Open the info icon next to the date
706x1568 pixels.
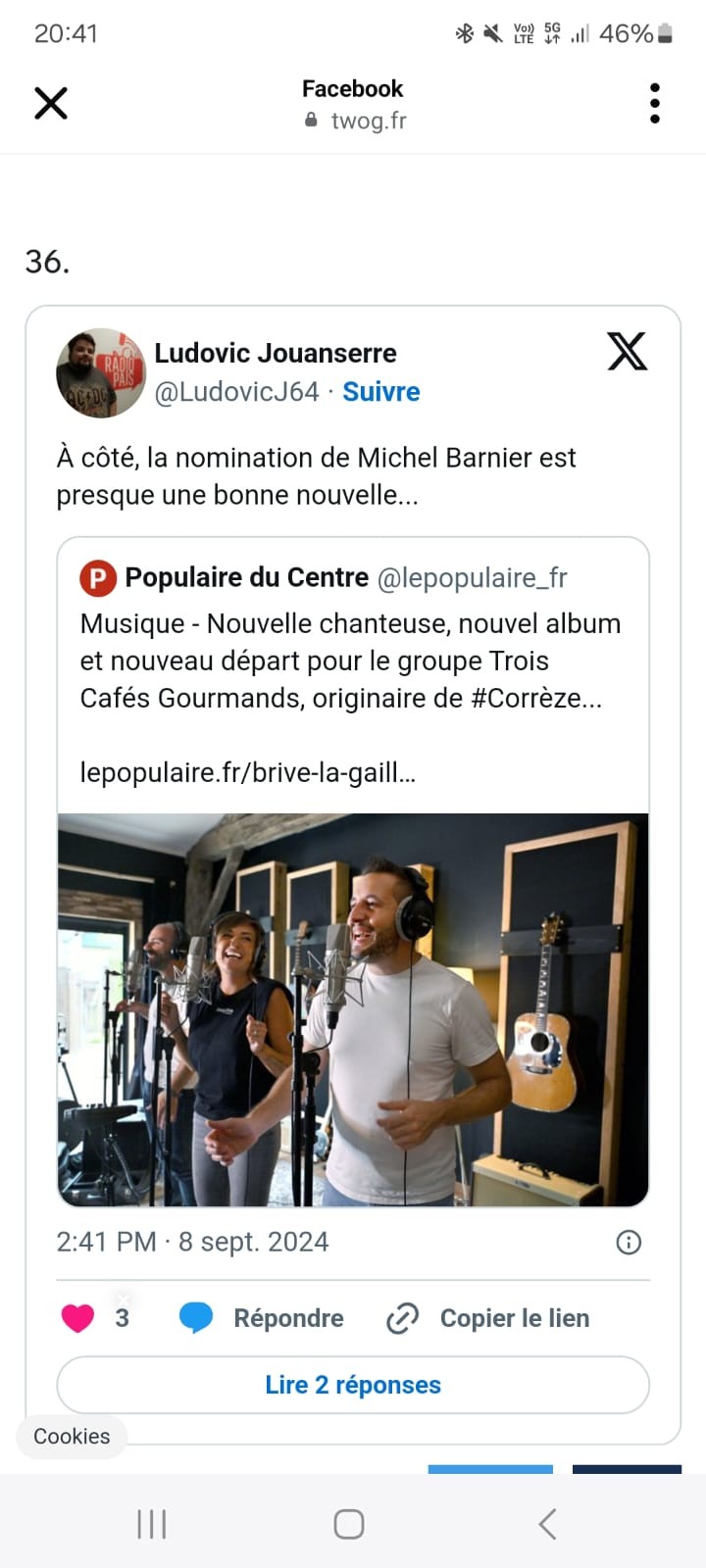click(629, 1243)
